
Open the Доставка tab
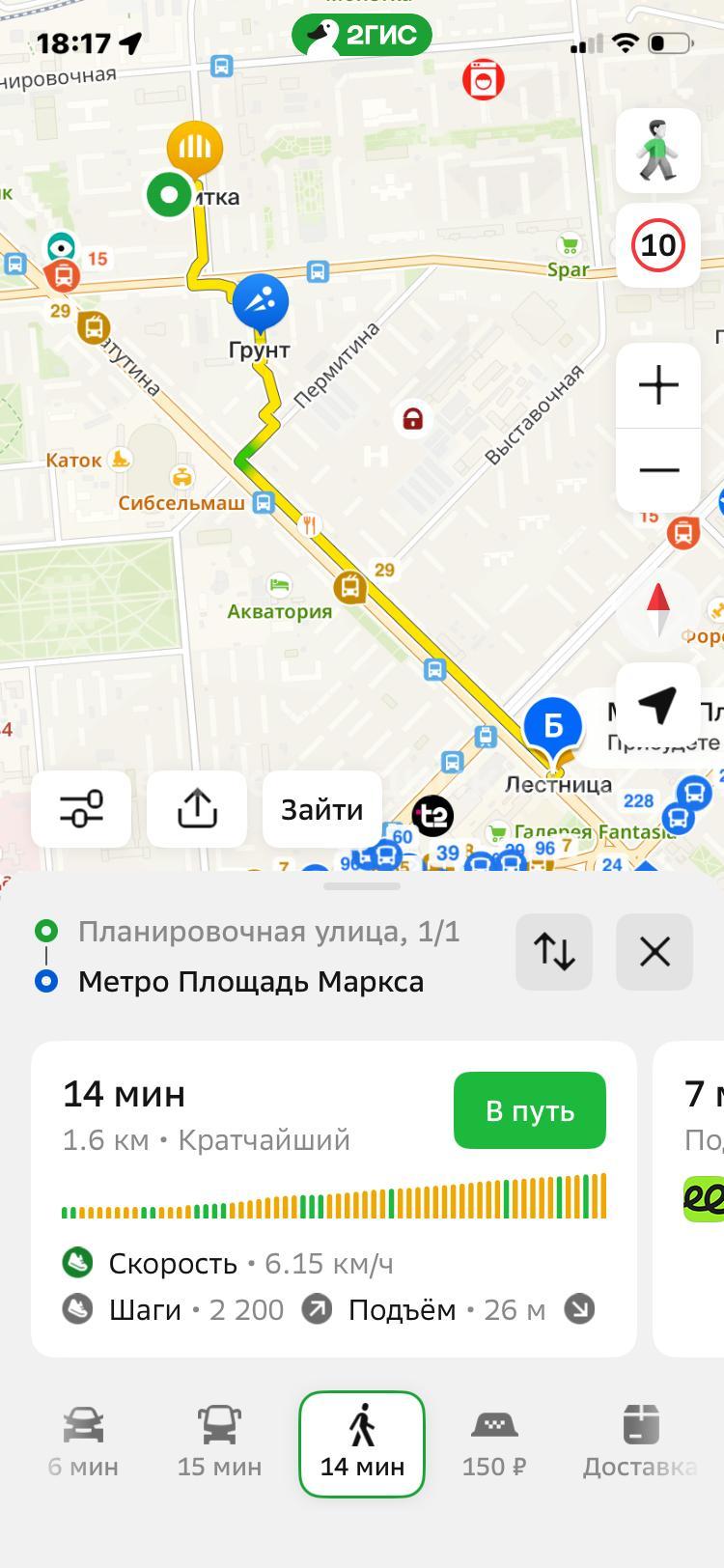click(x=639, y=1443)
